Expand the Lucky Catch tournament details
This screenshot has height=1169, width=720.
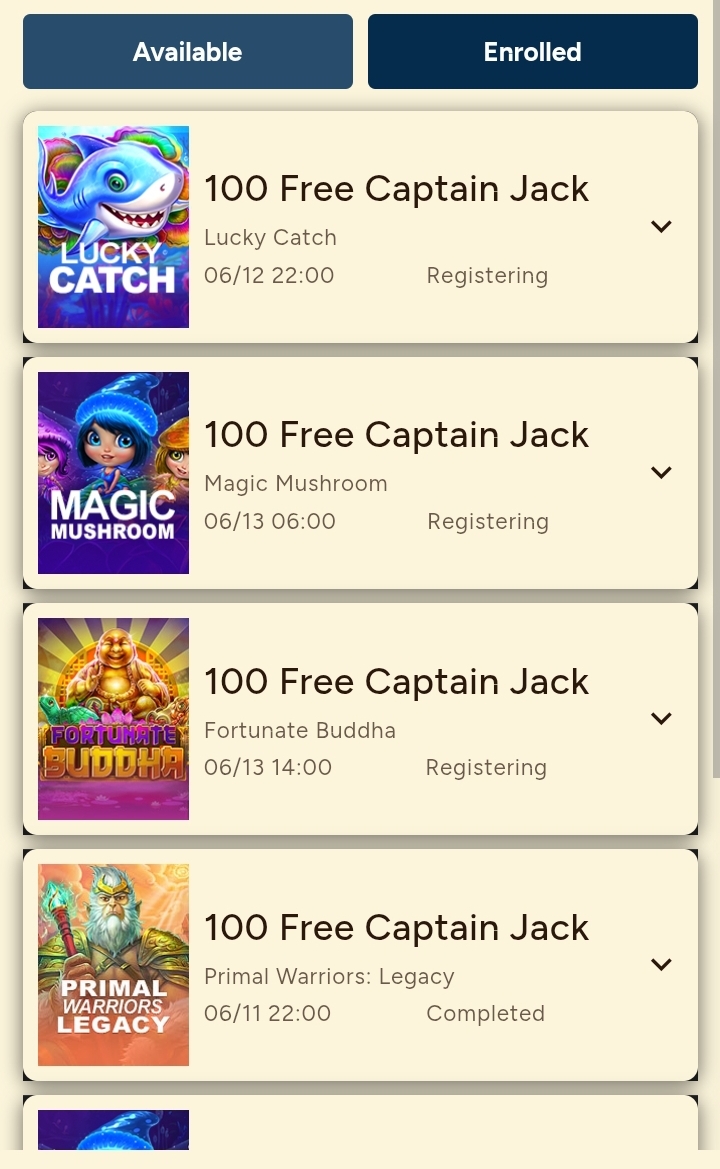click(x=661, y=227)
